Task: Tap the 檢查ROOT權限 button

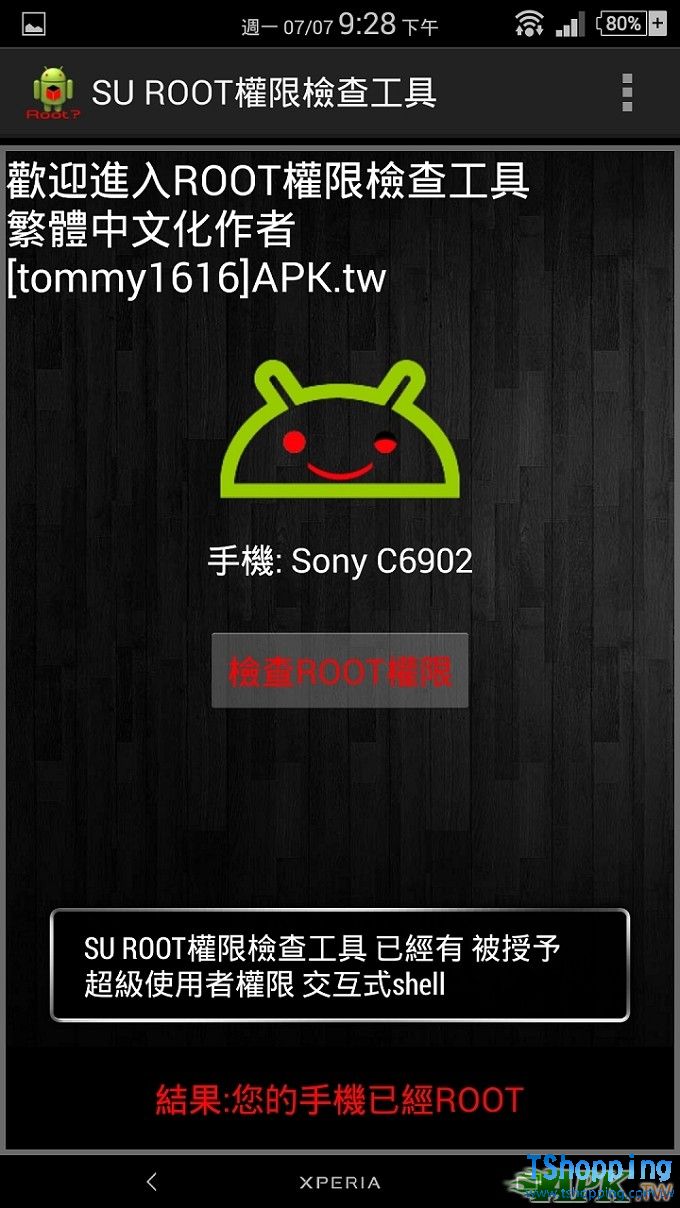Action: (340, 671)
